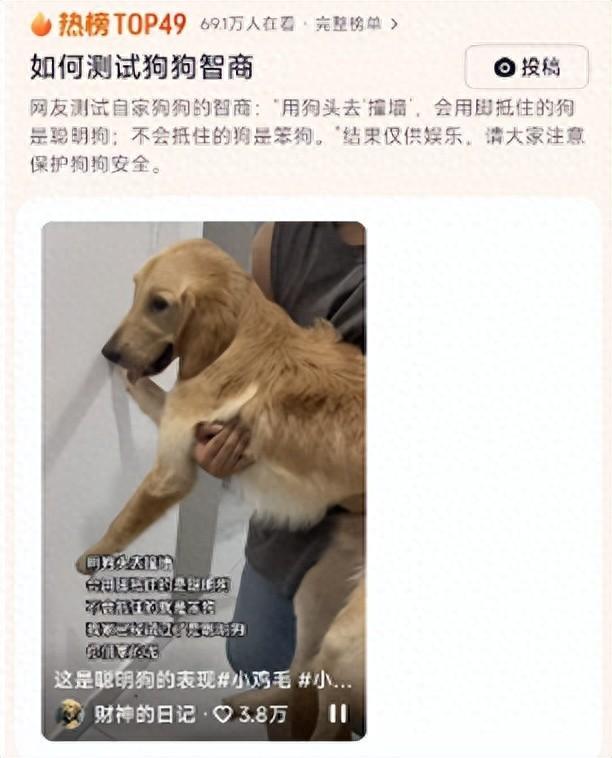Like the video with 3.8万 likes
The width and height of the screenshot is (612, 758).
[x=224, y=714]
